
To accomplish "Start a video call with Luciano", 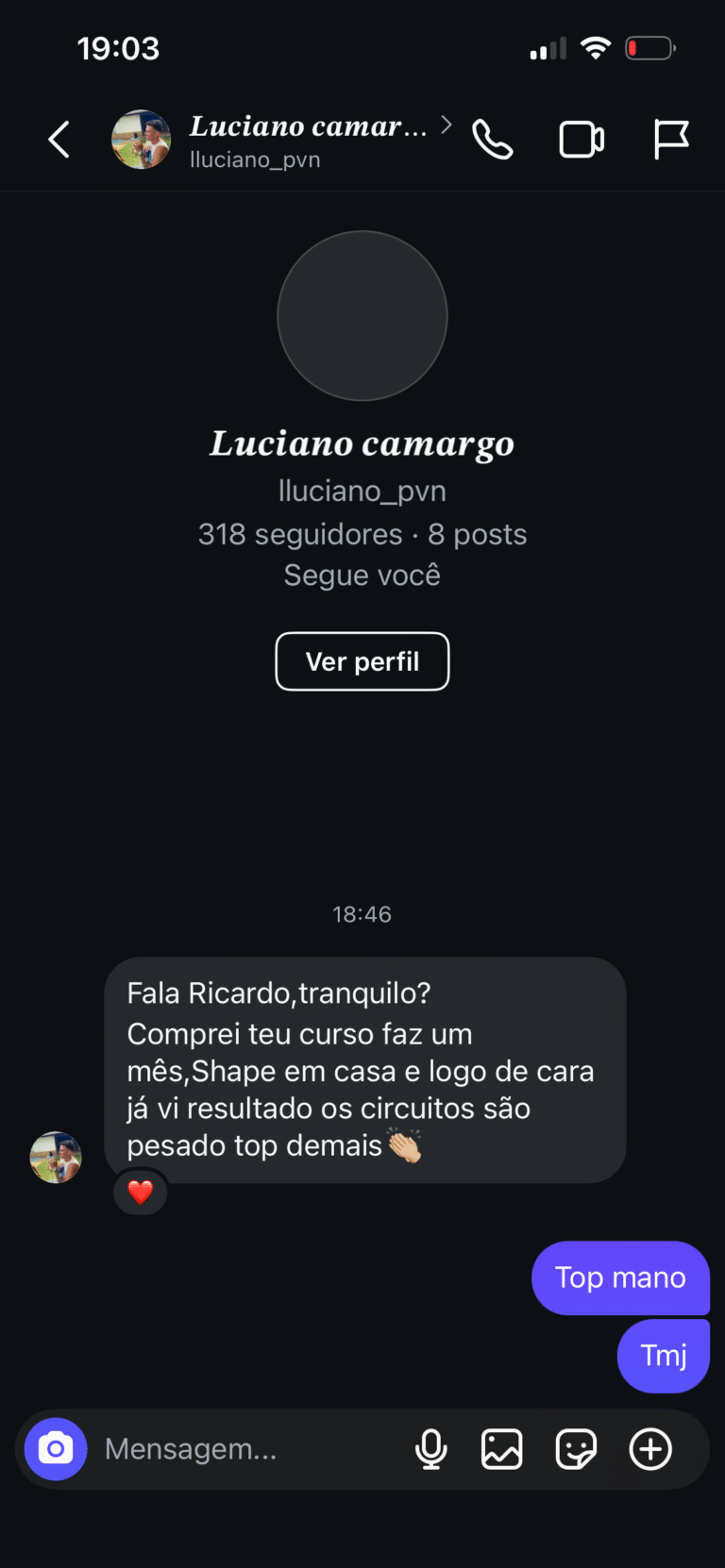I will [582, 140].
